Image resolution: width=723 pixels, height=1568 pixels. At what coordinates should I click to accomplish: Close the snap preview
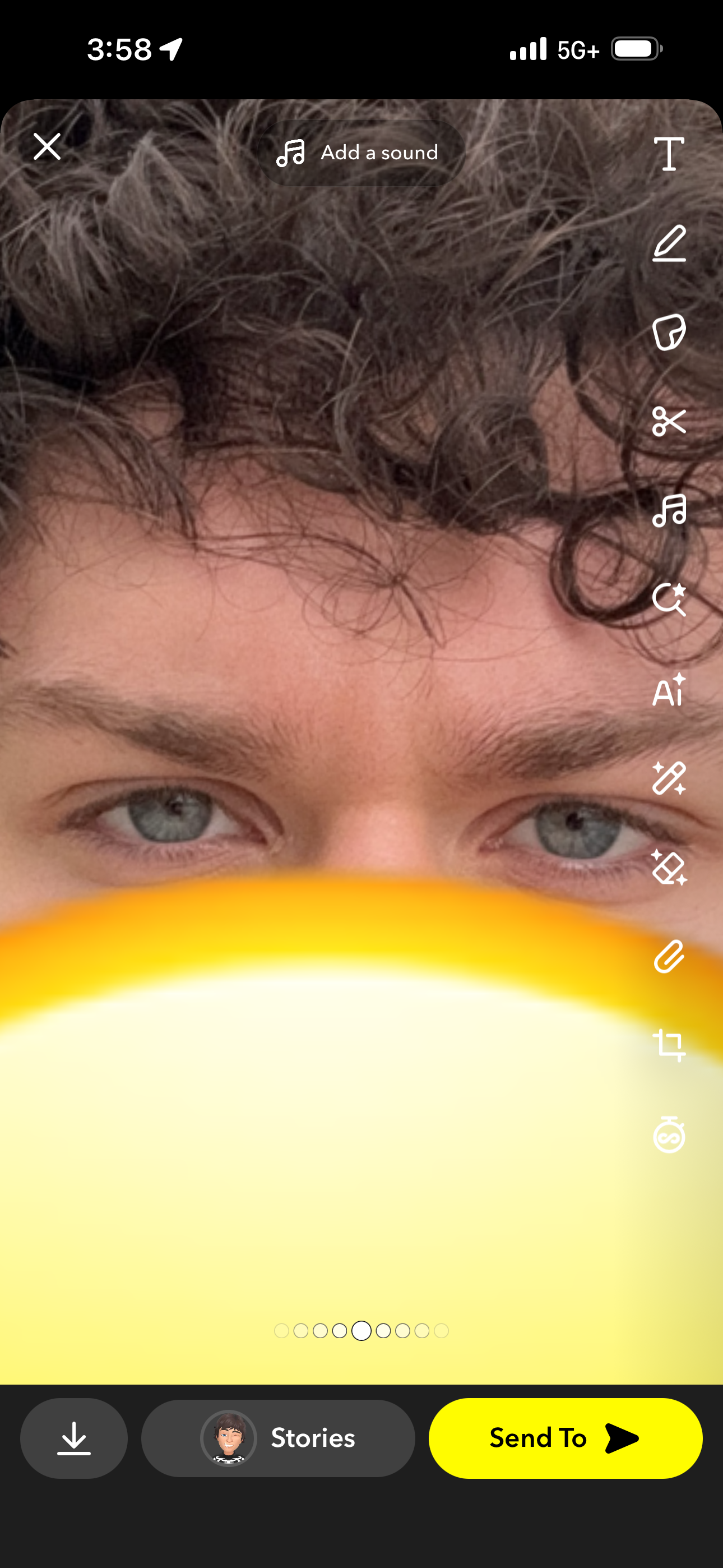47,147
